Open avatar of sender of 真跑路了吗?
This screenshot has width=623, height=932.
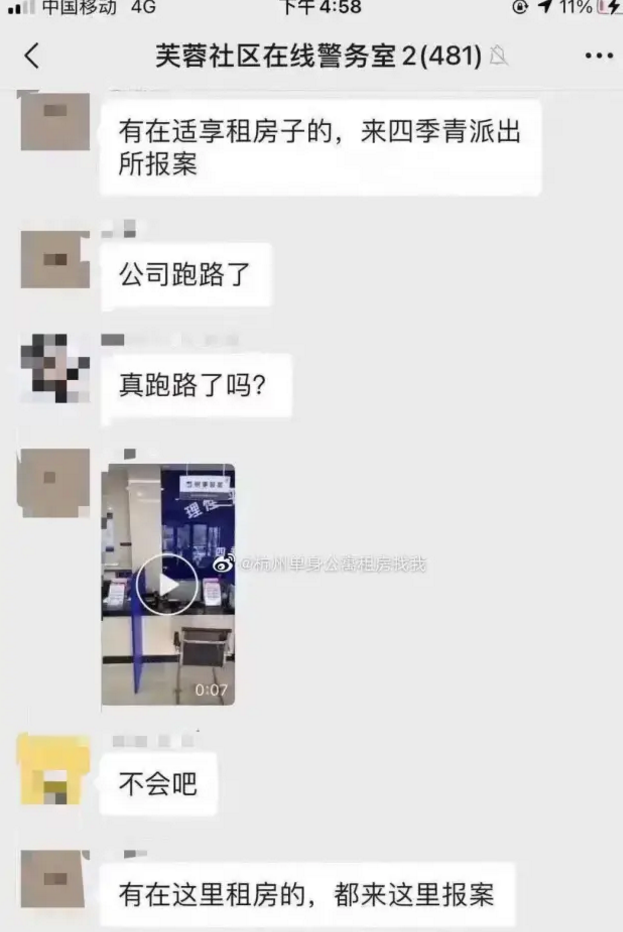pos(55,369)
